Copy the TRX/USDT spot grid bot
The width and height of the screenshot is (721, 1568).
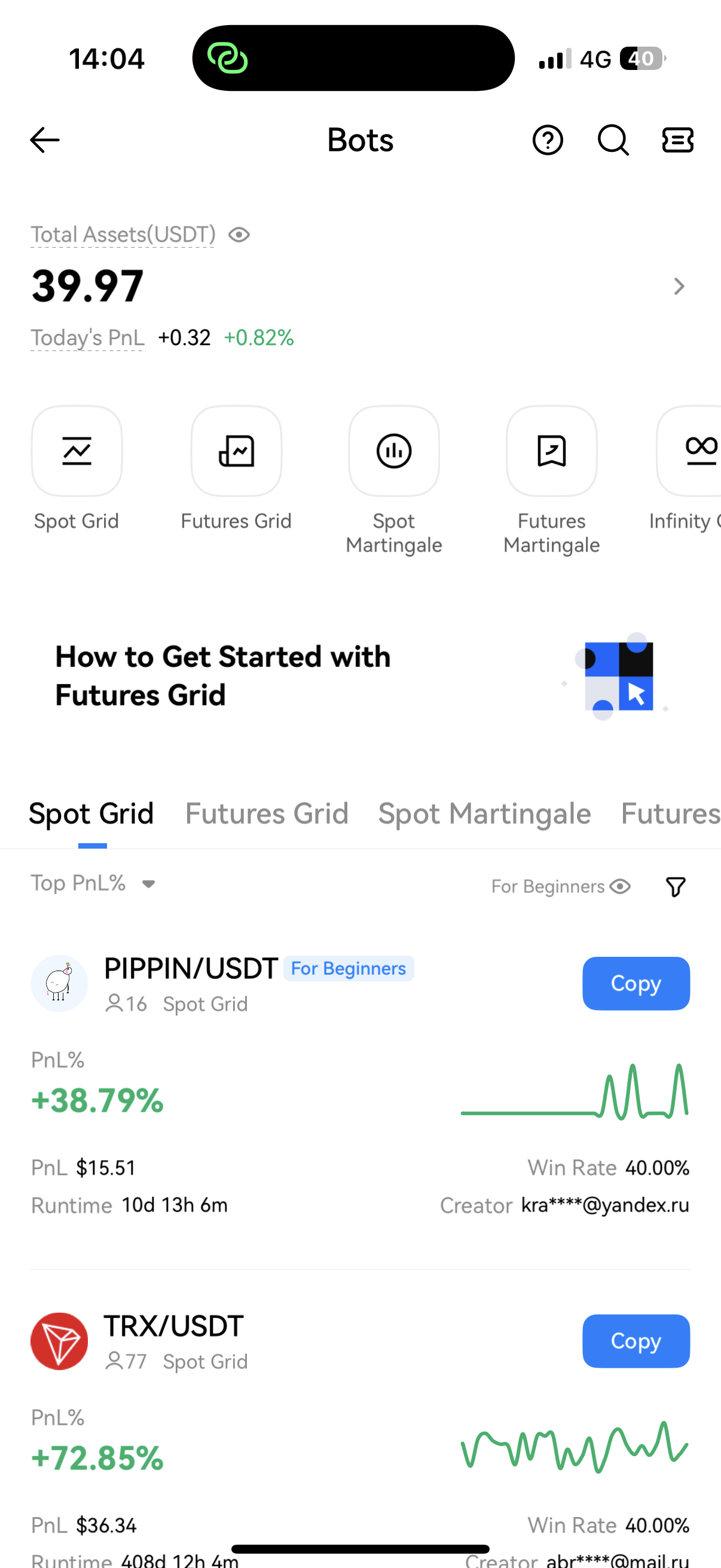coord(636,1341)
